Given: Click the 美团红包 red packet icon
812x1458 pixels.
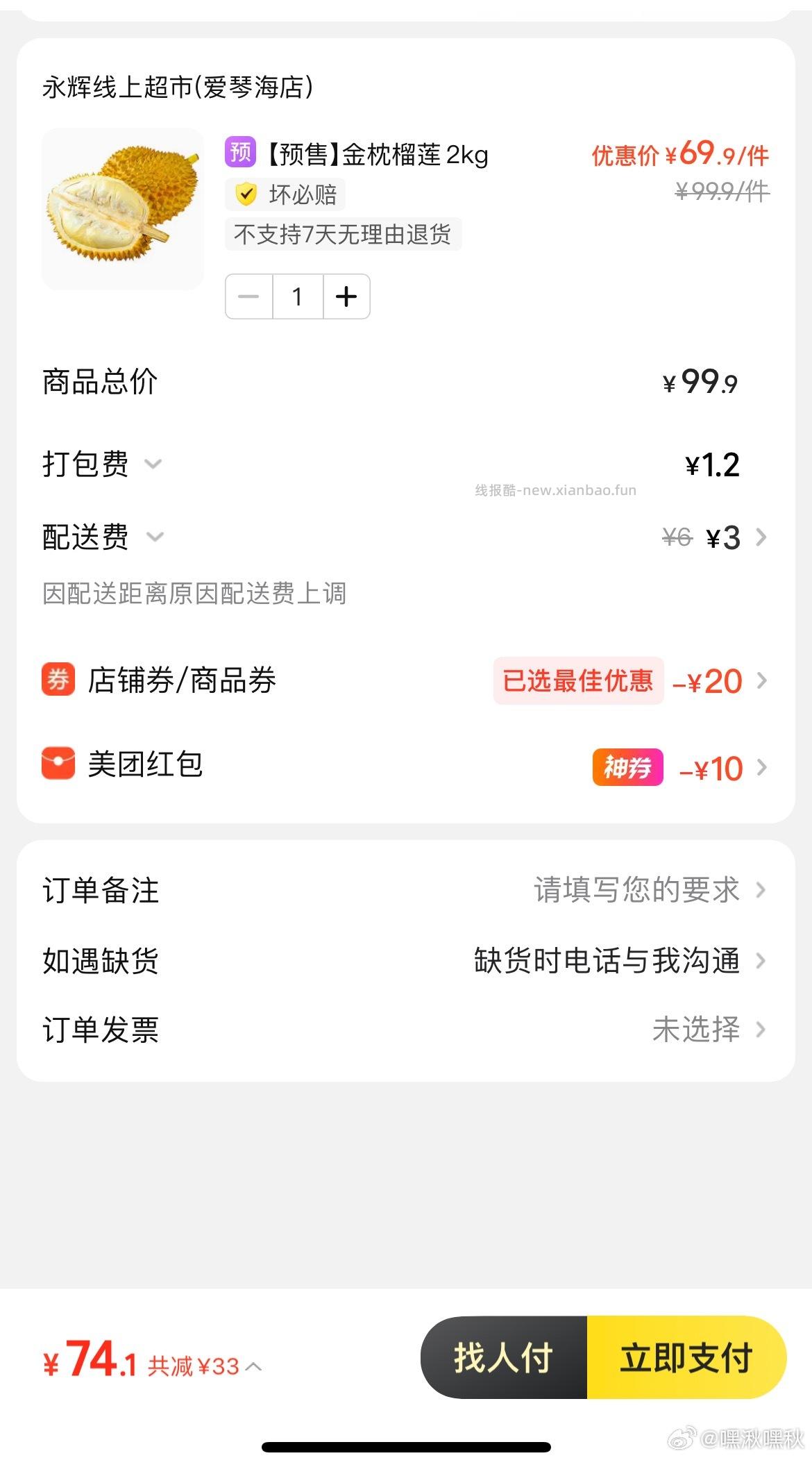Looking at the screenshot, I should (58, 766).
